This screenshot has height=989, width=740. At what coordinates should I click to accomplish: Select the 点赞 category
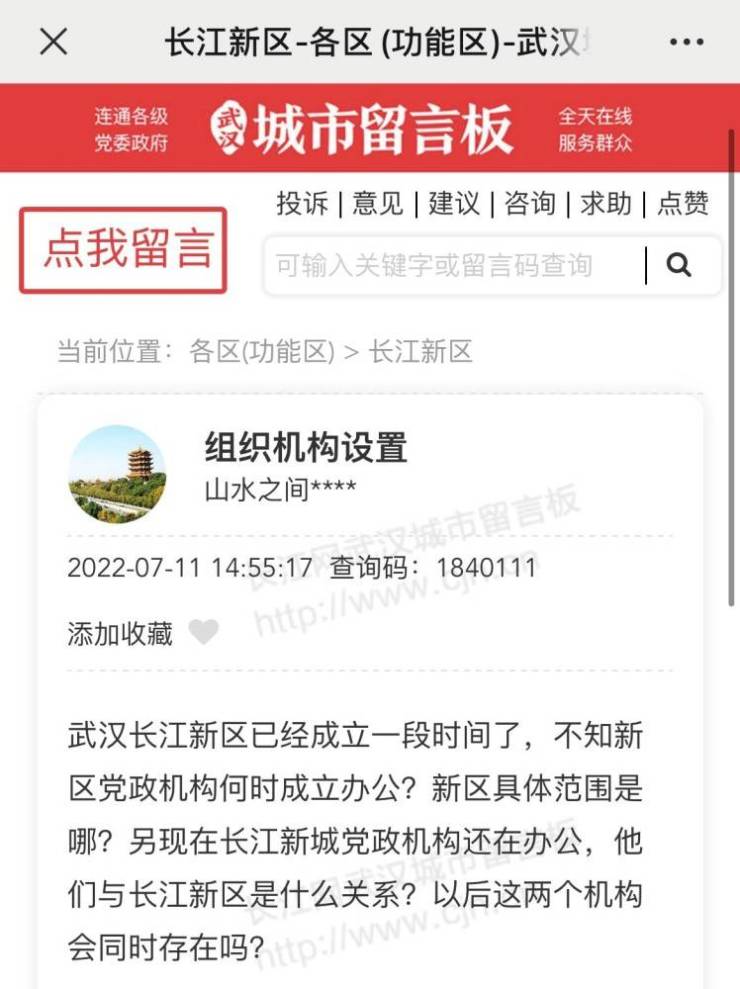pyautogui.click(x=683, y=204)
